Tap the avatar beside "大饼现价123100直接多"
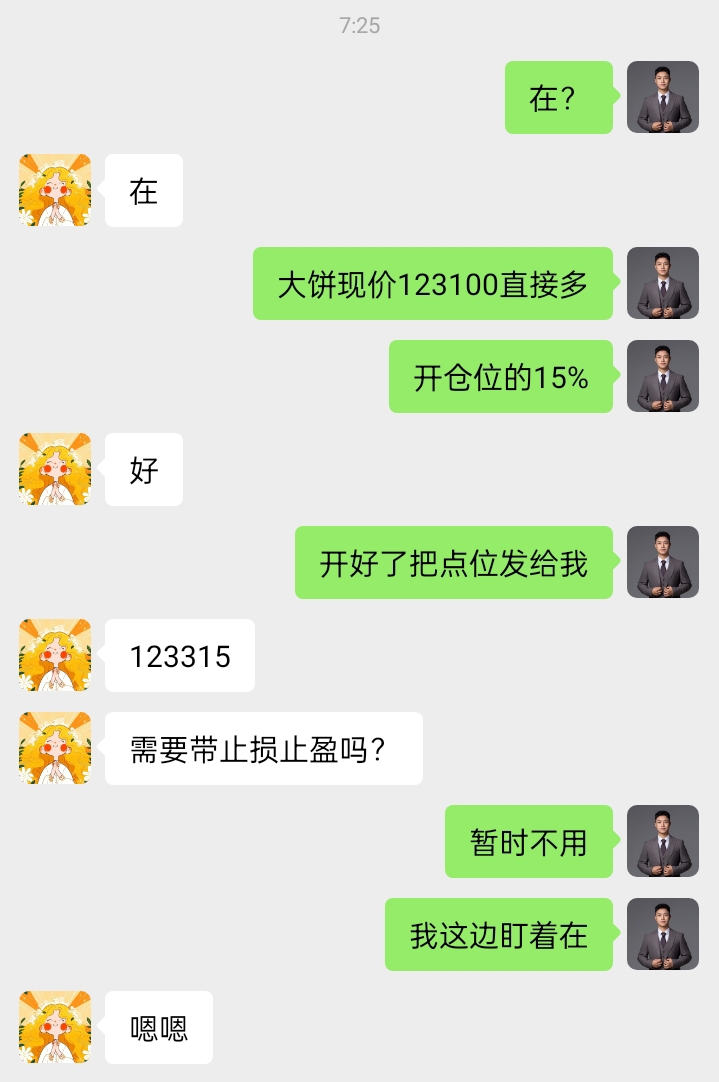This screenshot has height=1082, width=719. (662, 283)
